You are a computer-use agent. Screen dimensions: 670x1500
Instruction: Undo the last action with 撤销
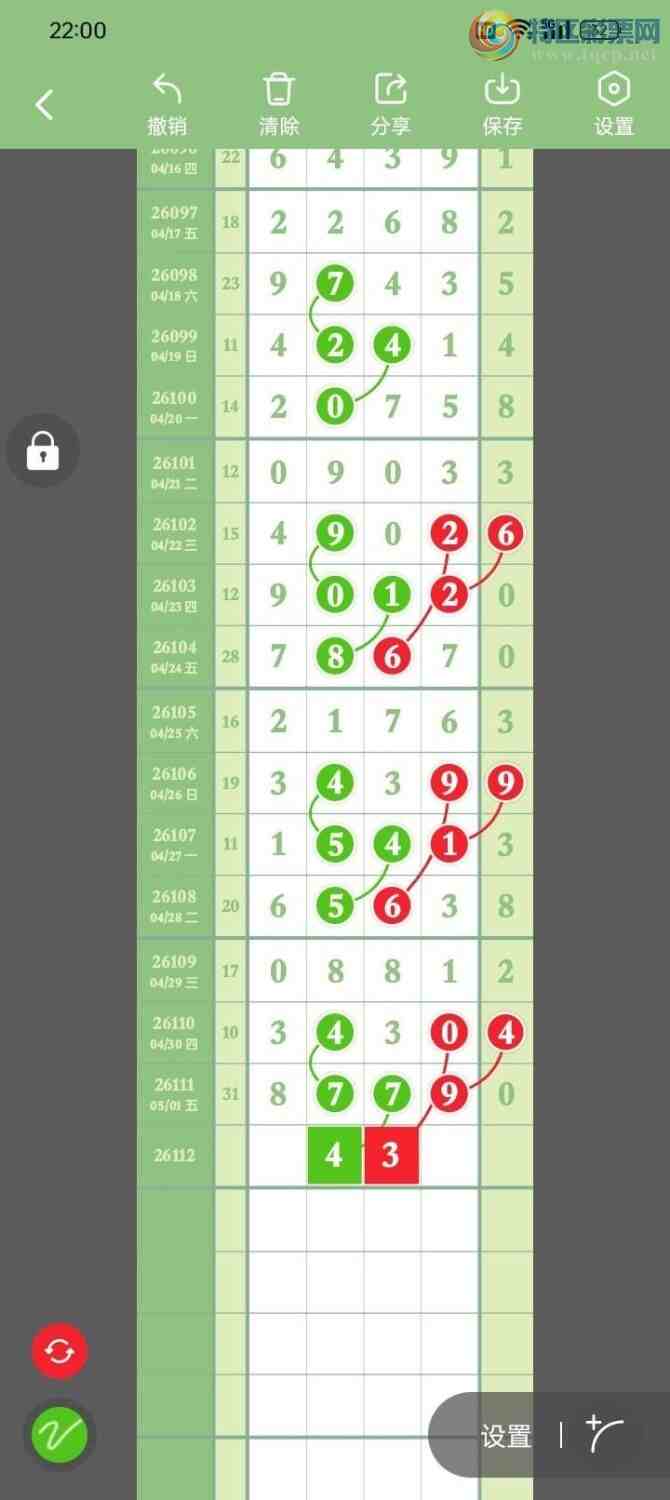[x=167, y=104]
